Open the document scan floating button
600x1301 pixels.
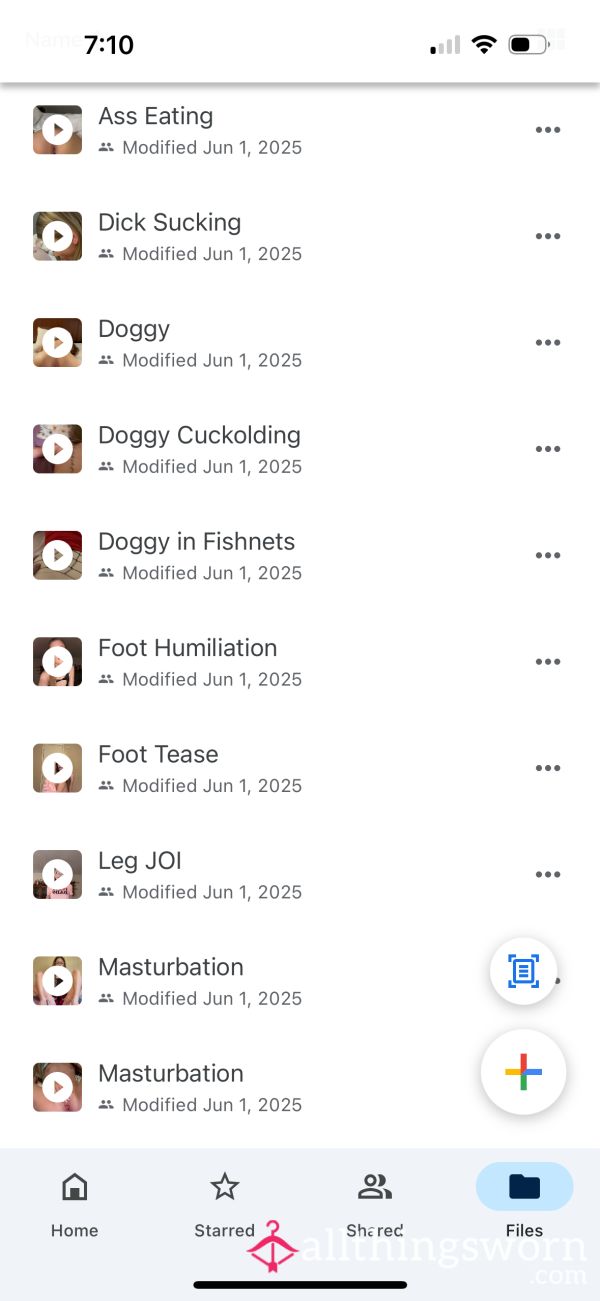click(x=523, y=971)
